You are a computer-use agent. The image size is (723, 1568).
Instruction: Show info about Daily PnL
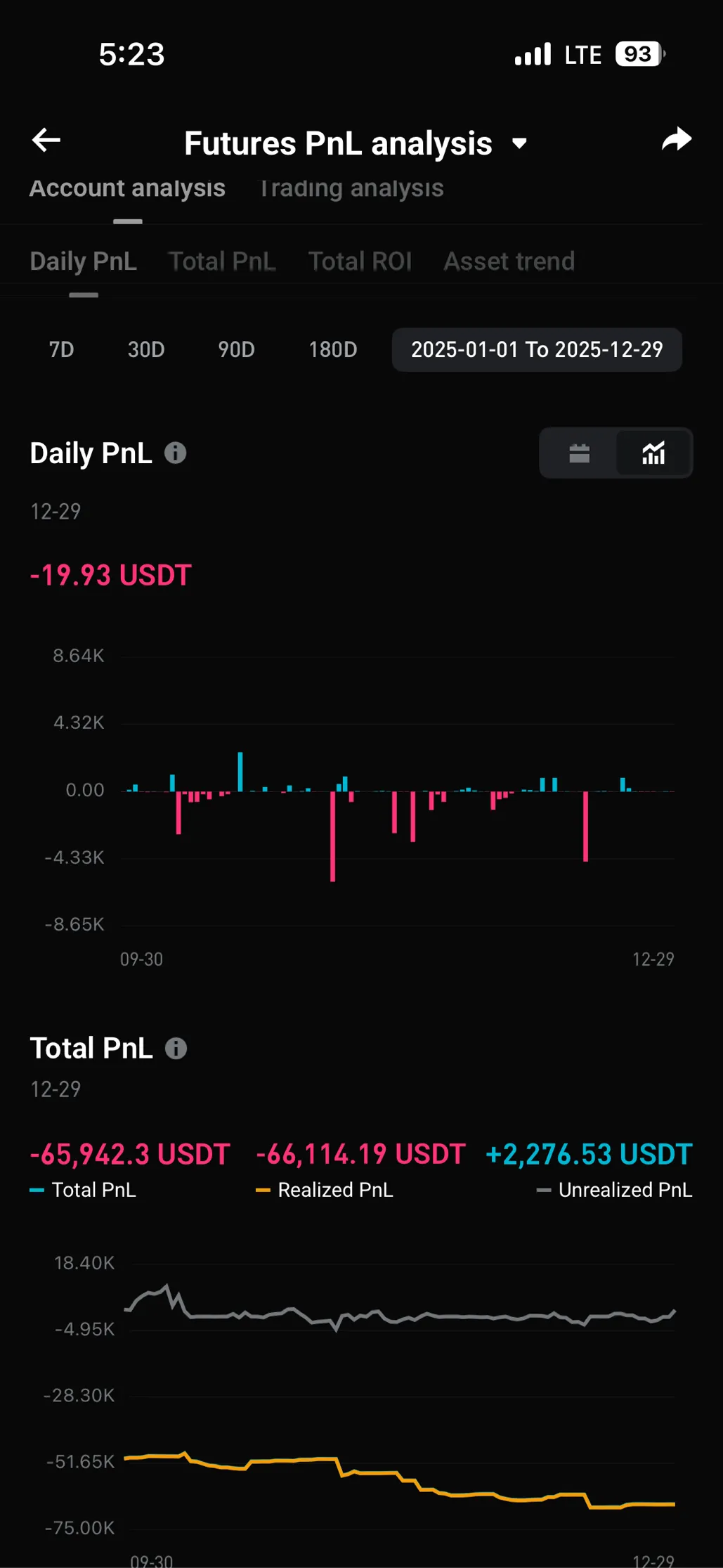[176, 453]
